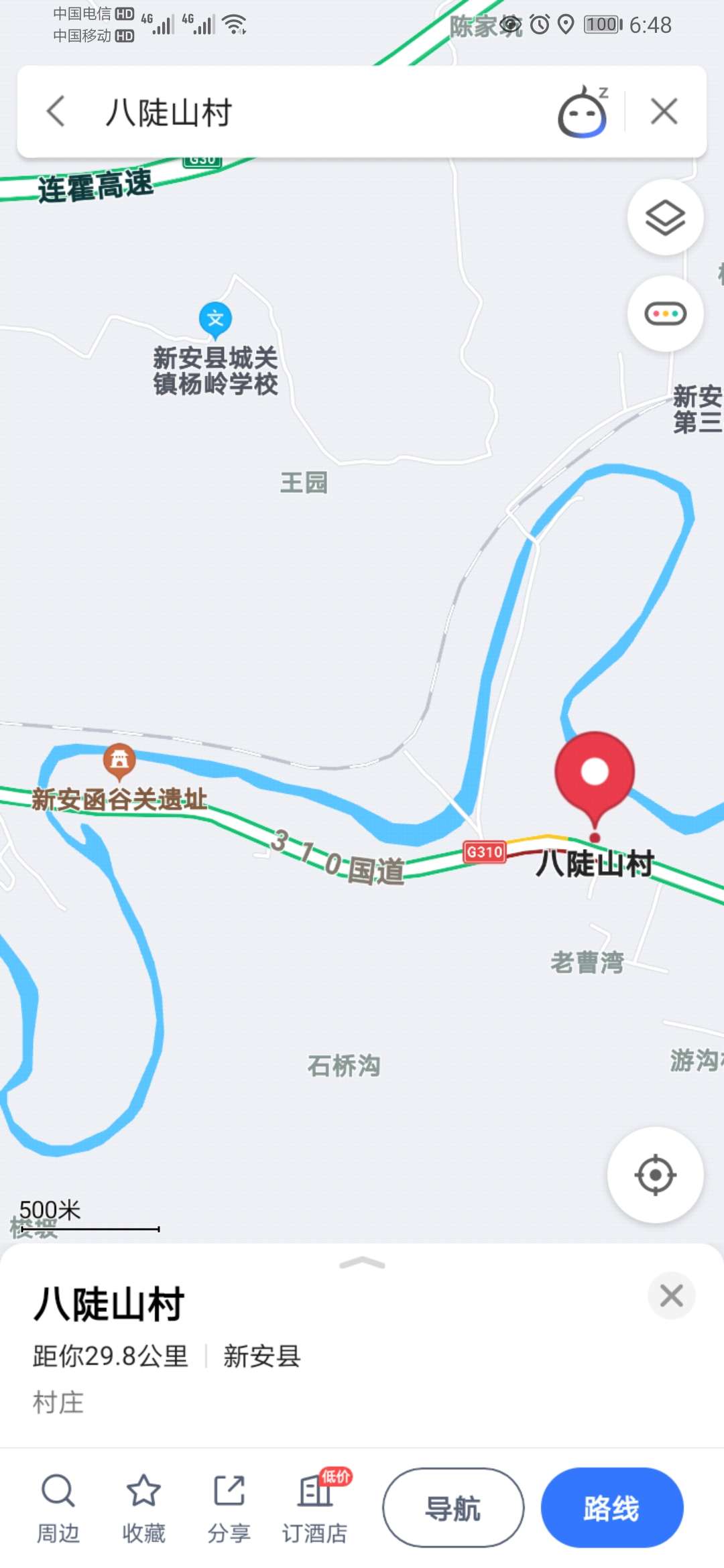724x1568 pixels.
Task: View route options with 路线
Action: (611, 1508)
